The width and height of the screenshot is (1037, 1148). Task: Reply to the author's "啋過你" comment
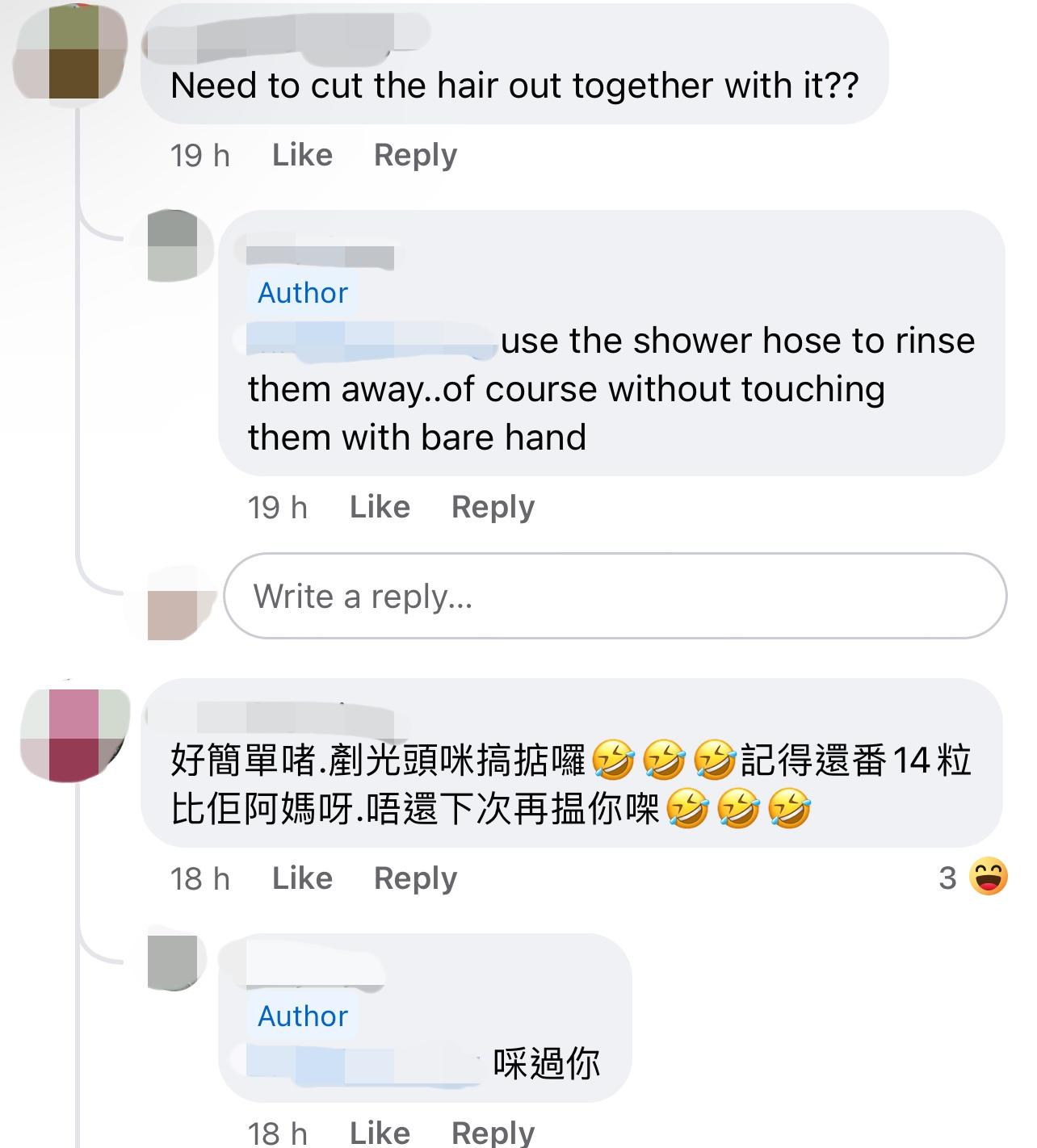pyautogui.click(x=493, y=1133)
